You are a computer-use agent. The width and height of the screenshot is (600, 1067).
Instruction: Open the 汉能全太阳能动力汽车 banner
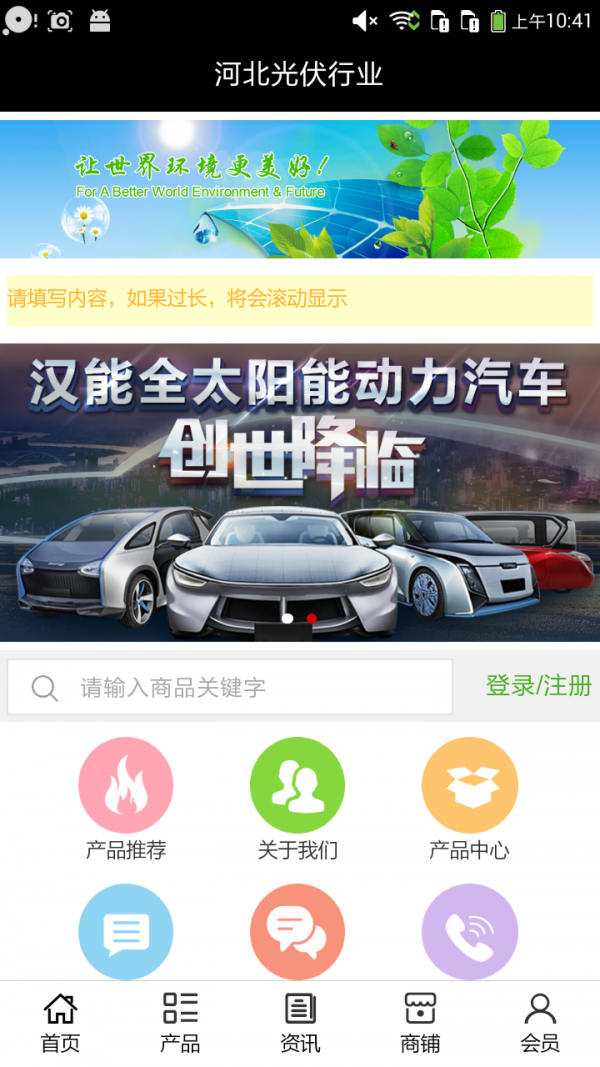(x=300, y=480)
